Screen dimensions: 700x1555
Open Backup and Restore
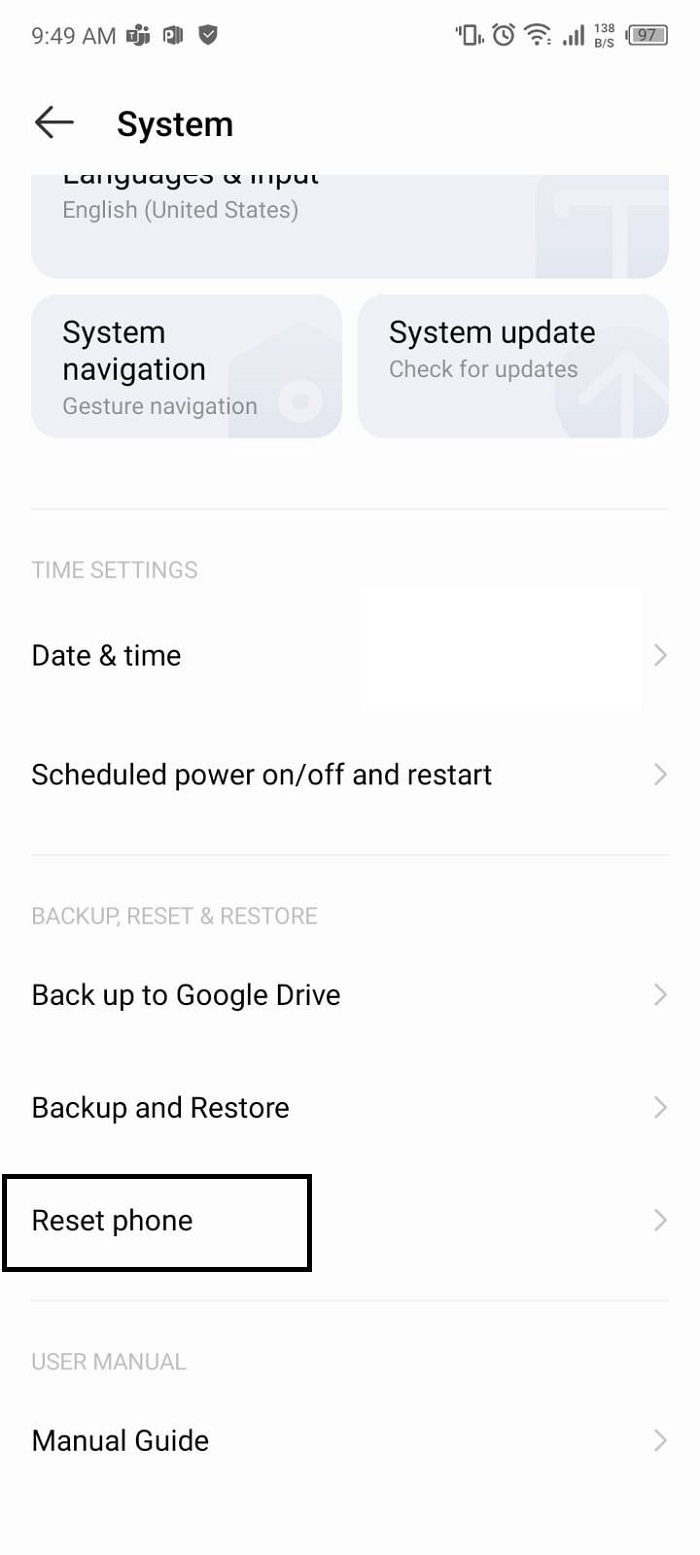coord(350,1108)
